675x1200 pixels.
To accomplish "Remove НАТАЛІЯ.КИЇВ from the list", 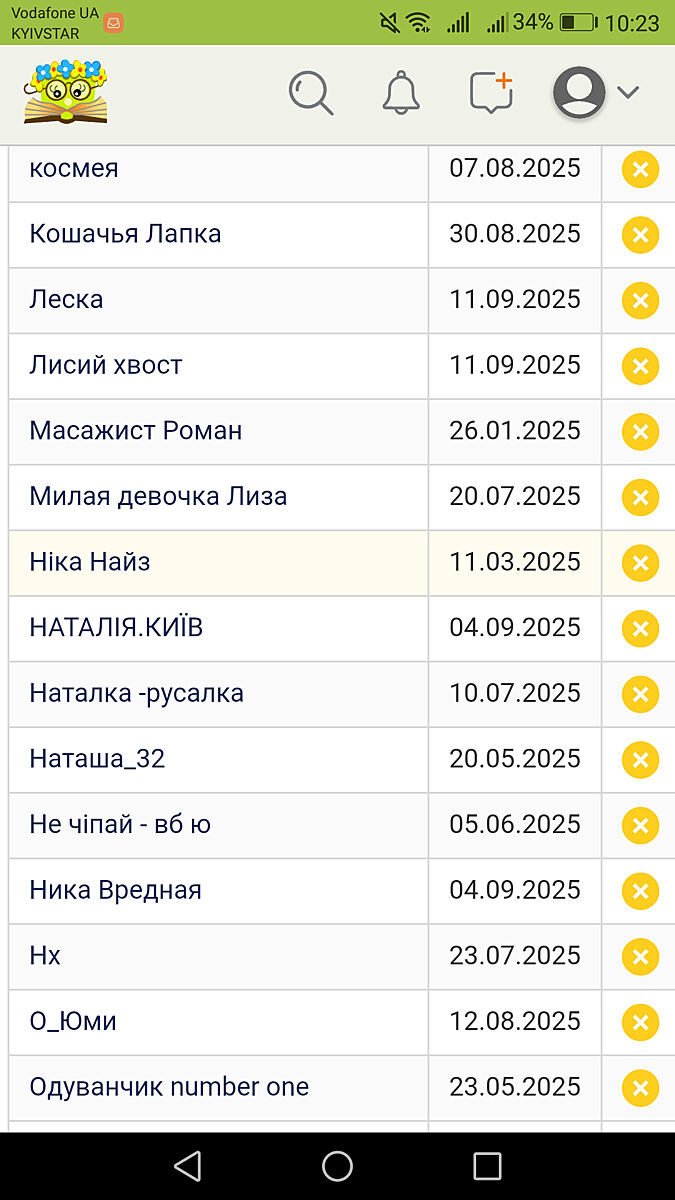I will click(640, 628).
